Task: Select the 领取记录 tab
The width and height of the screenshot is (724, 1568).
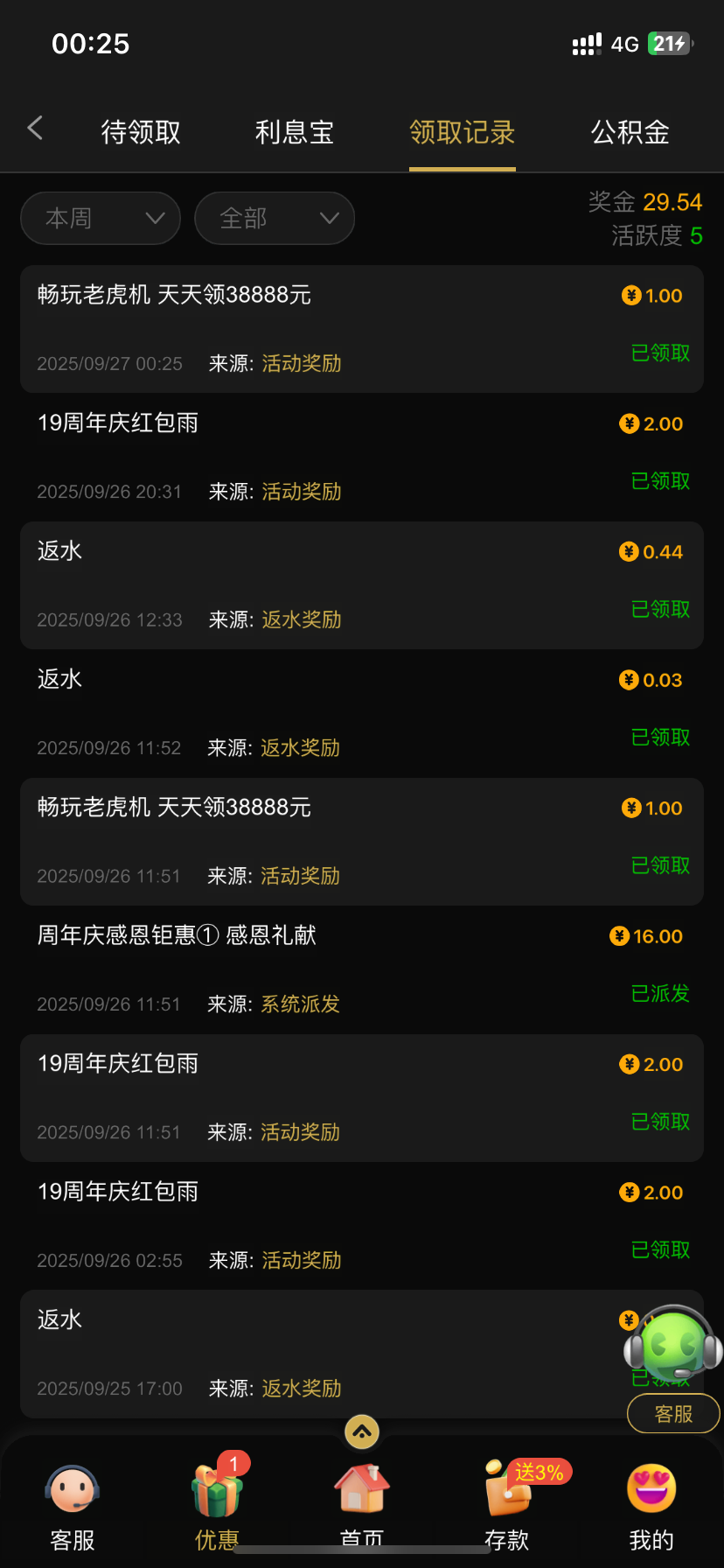Action: point(462,132)
